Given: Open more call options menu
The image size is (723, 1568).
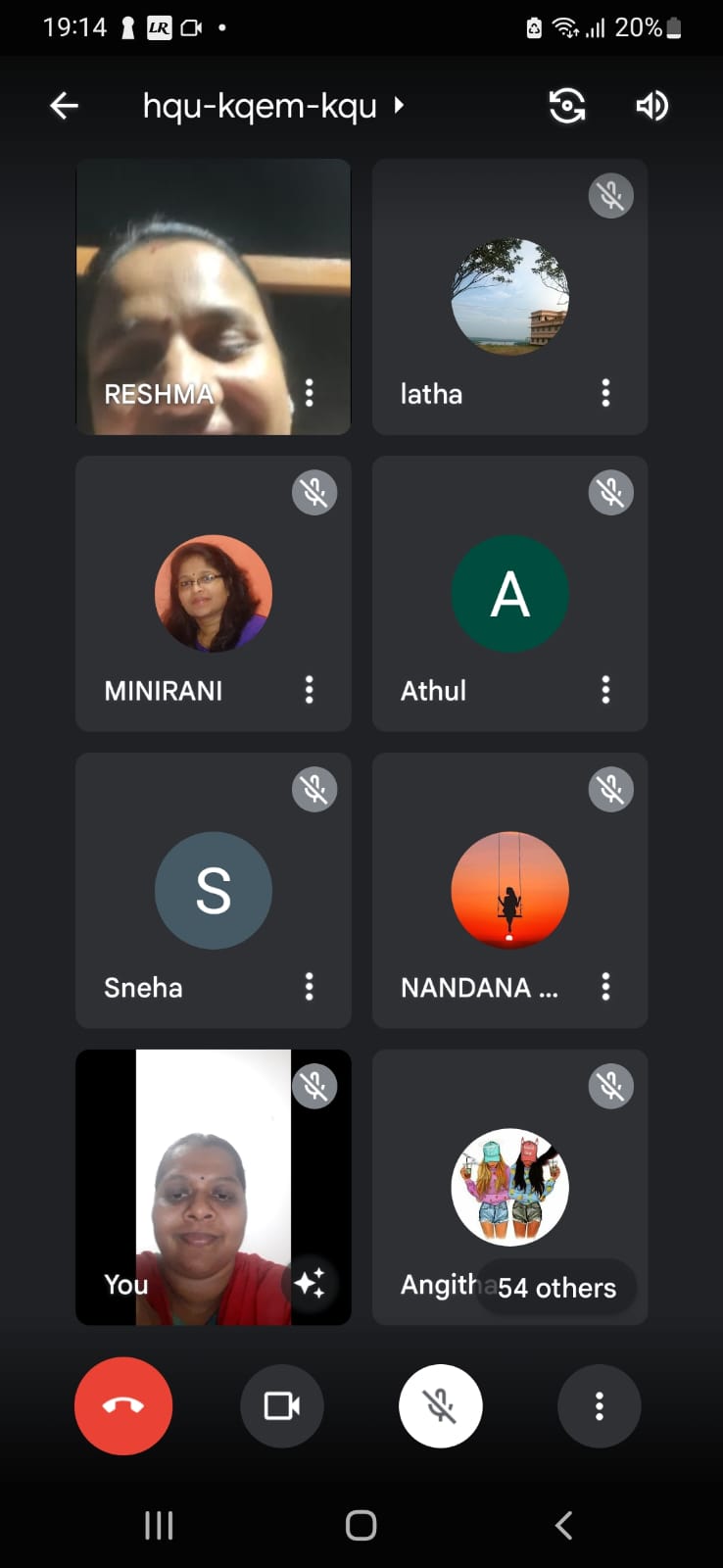Looking at the screenshot, I should tap(600, 1406).
